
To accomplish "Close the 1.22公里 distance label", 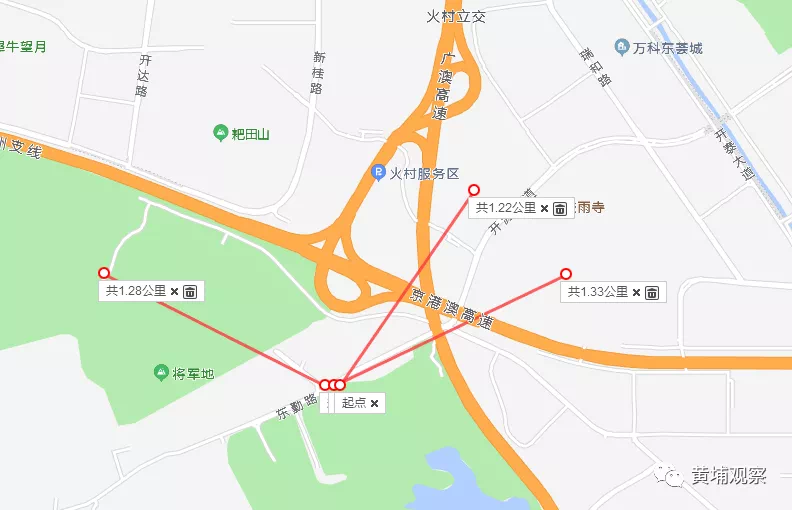I will (x=544, y=208).
